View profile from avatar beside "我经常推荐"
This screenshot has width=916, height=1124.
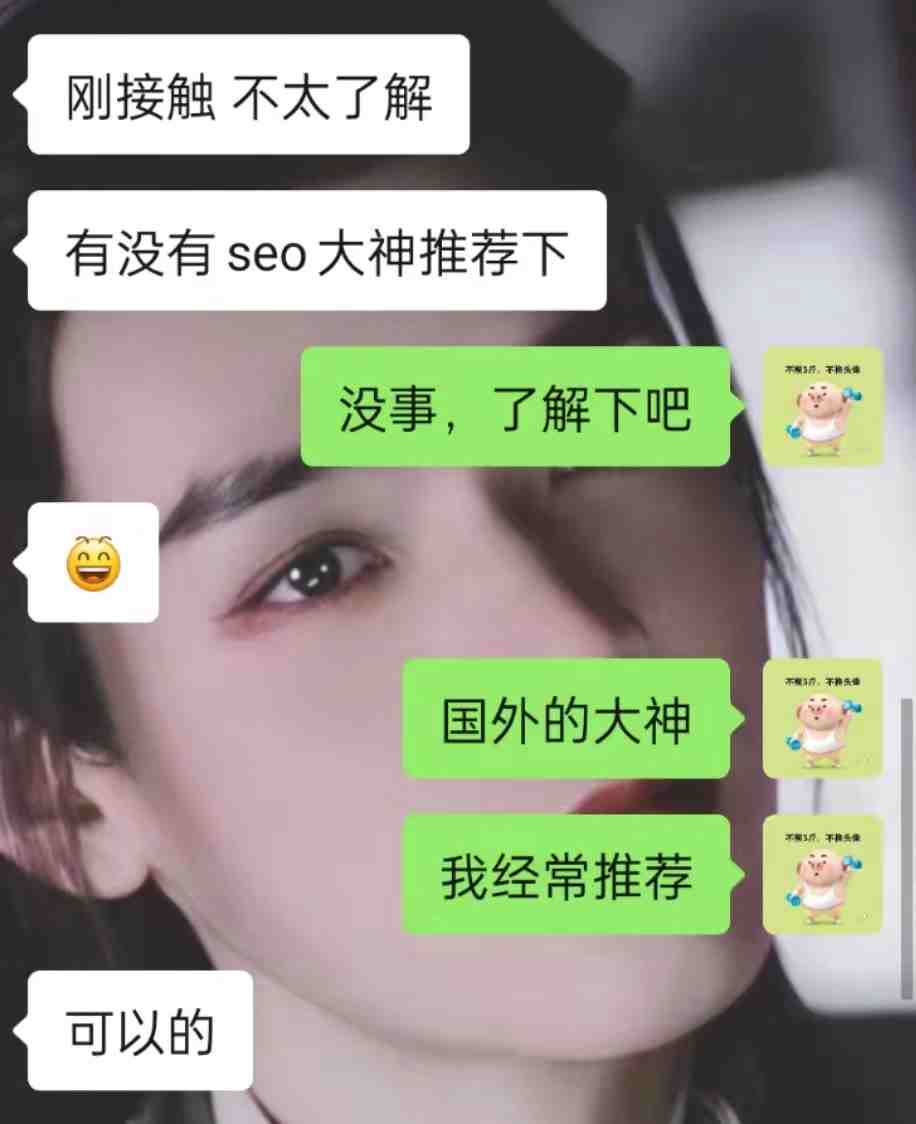[x=822, y=874]
